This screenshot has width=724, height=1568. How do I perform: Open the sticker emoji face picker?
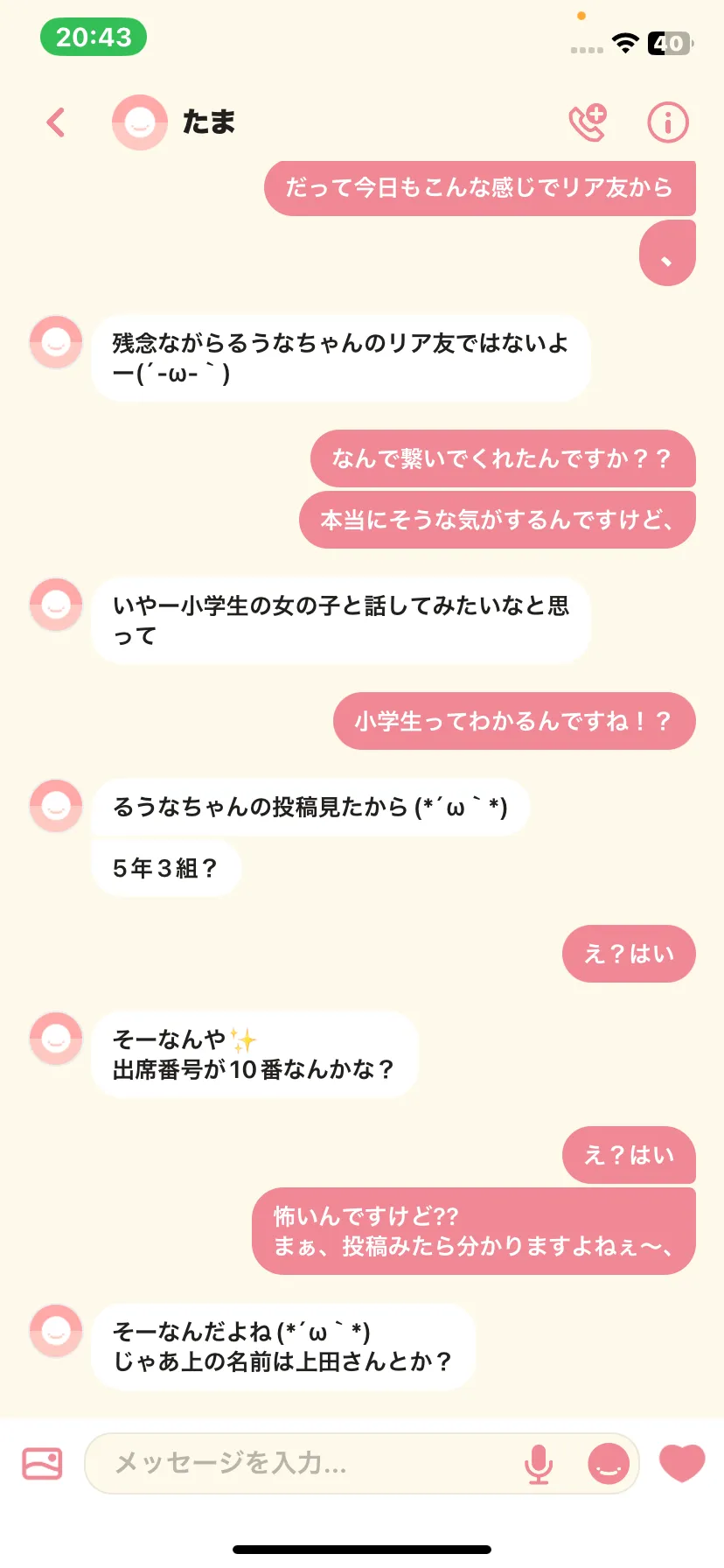point(609,1463)
